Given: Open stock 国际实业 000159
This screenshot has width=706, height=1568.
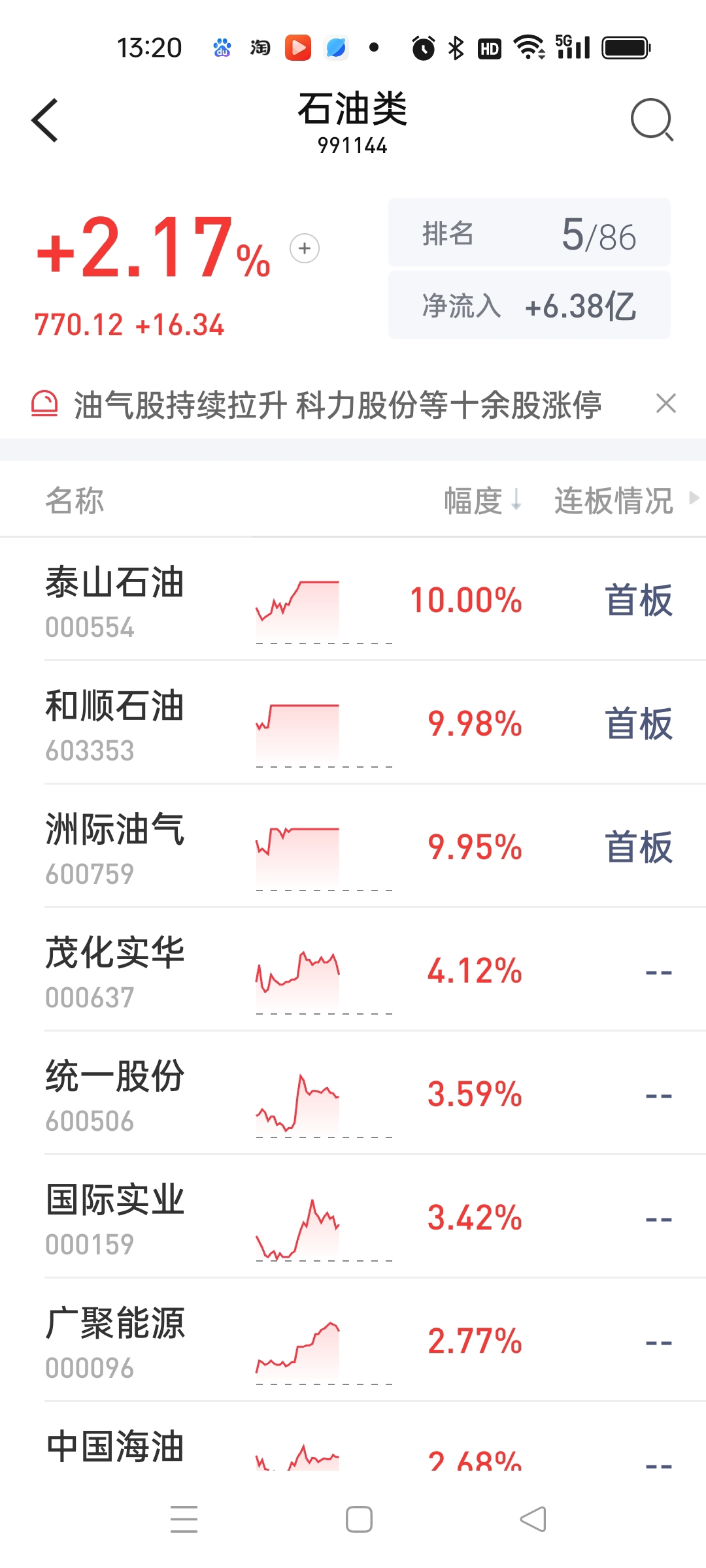Looking at the screenshot, I should coord(353,1217).
